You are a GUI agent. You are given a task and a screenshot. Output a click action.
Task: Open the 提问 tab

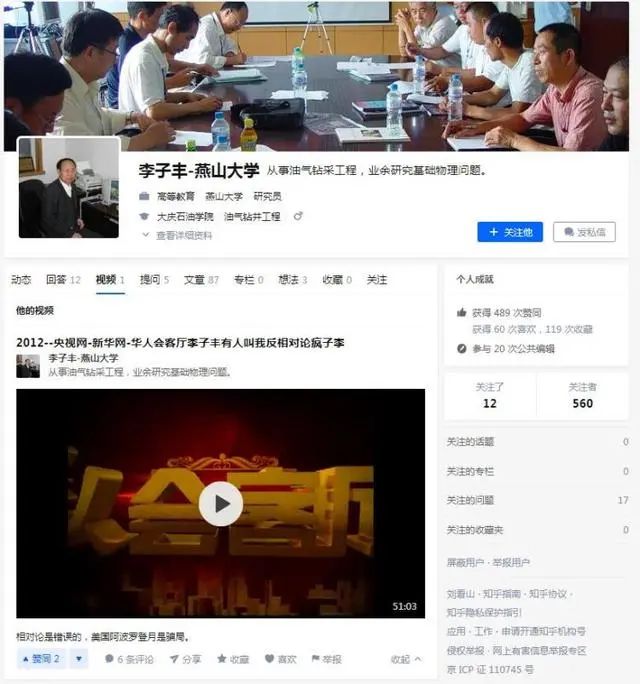[154, 280]
